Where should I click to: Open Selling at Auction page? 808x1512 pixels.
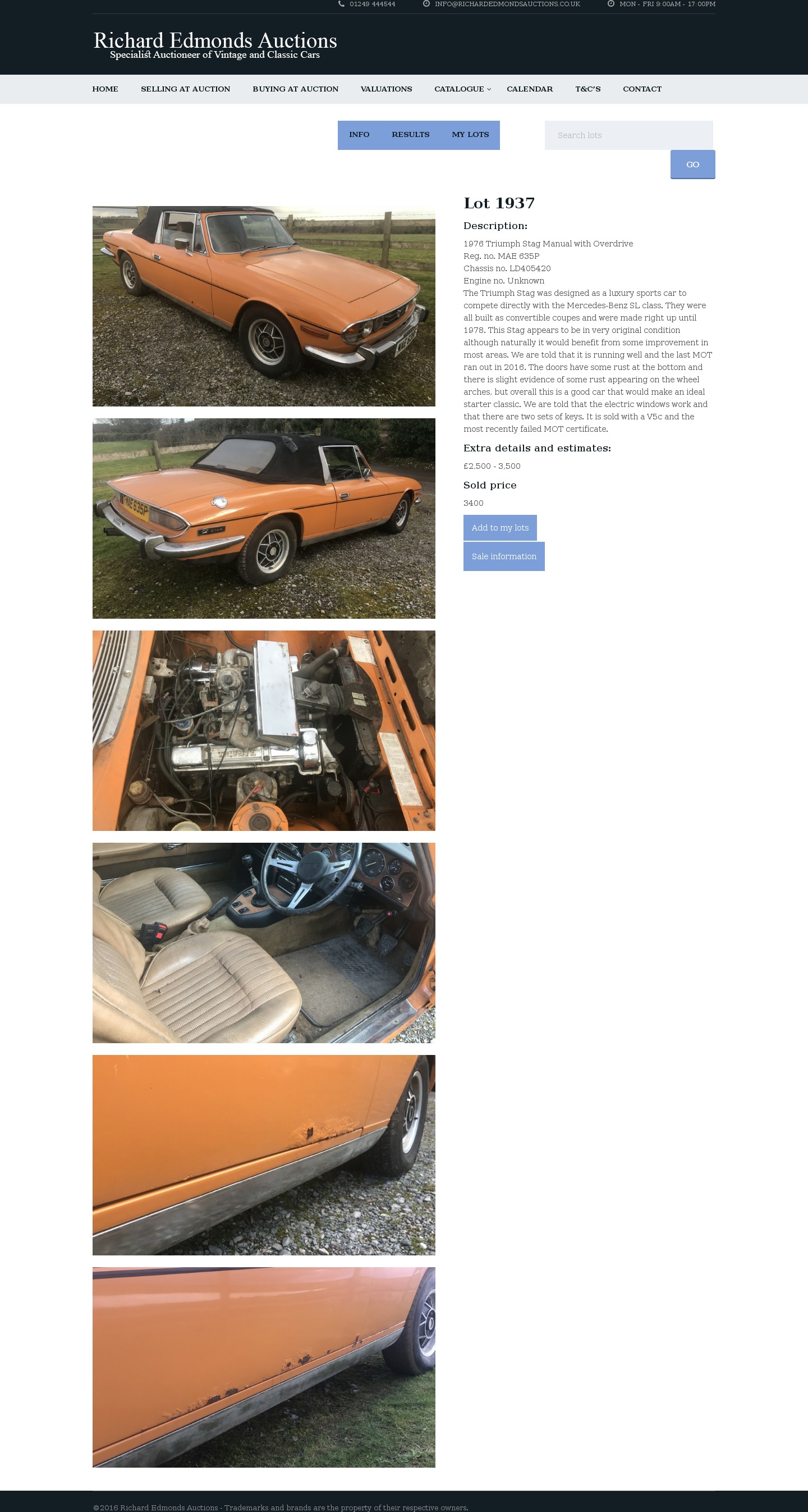click(x=185, y=89)
